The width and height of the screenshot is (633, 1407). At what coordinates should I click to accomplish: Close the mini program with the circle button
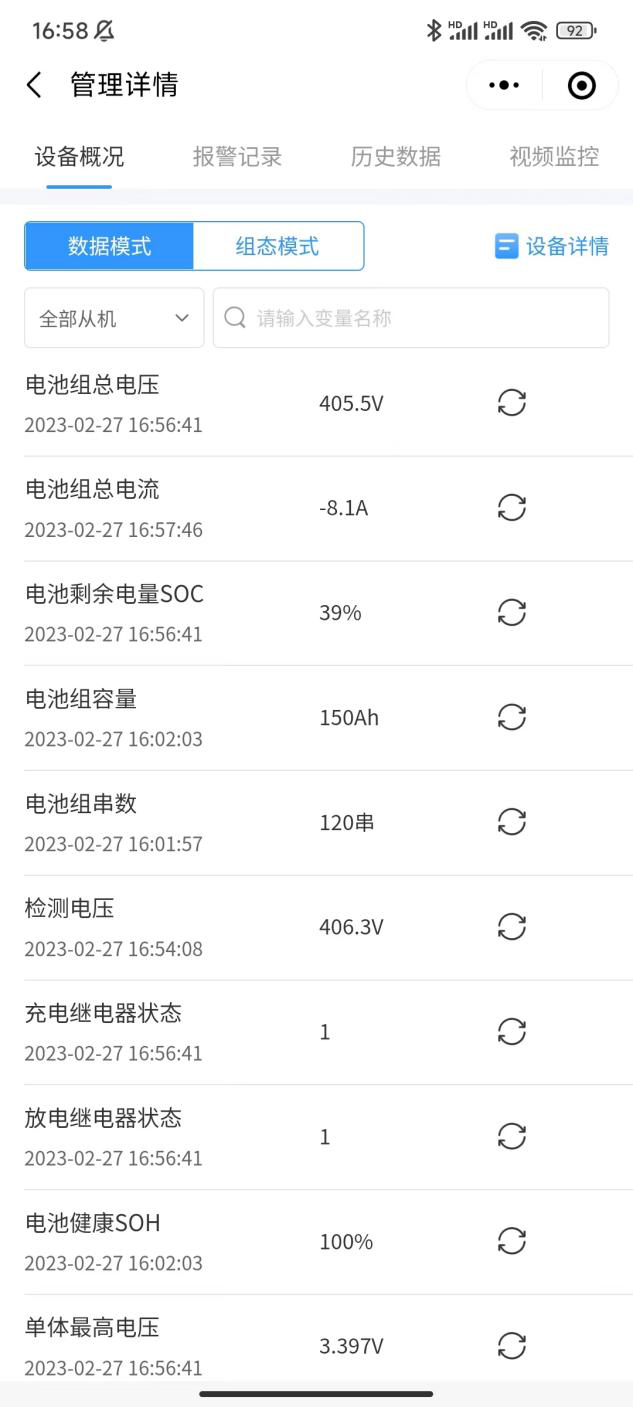tap(581, 86)
